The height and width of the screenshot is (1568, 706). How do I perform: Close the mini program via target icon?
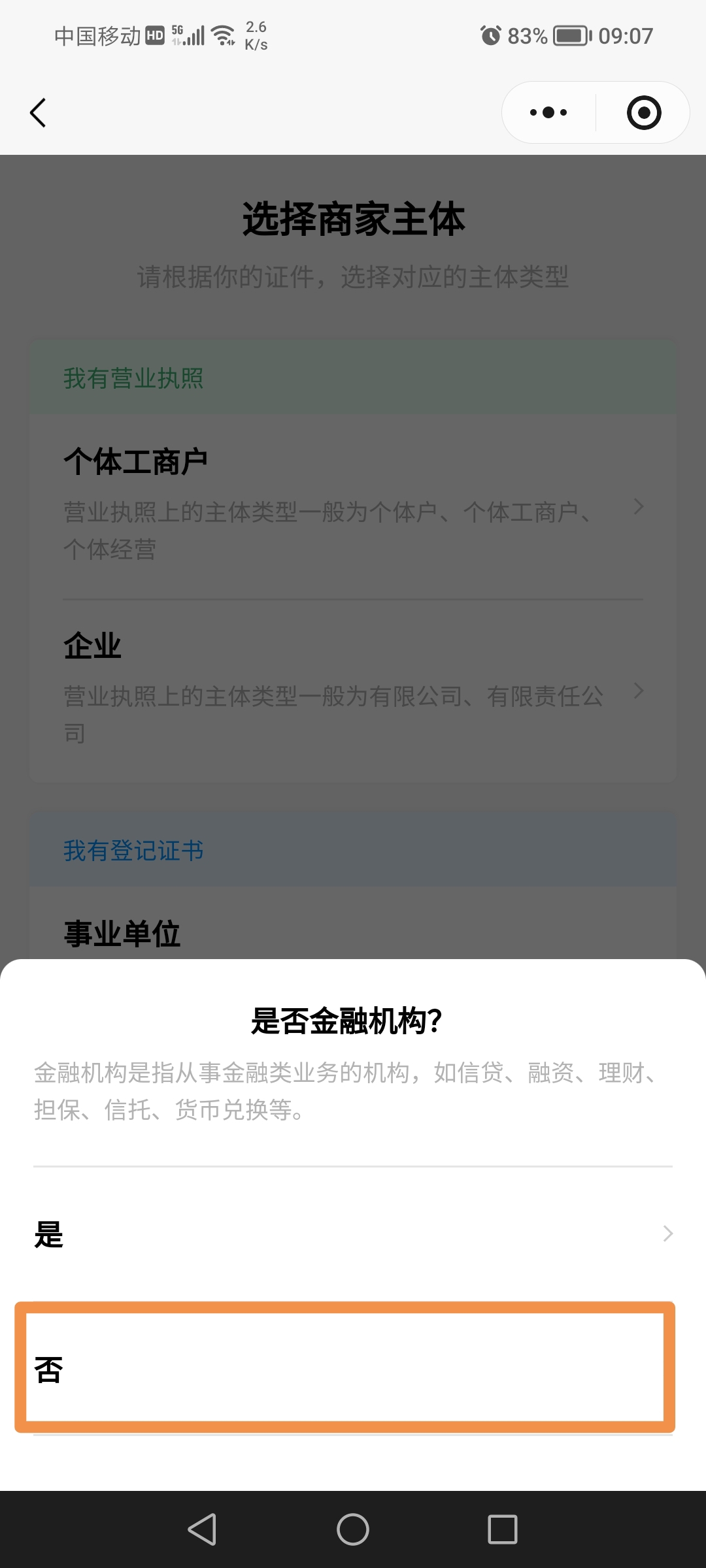tap(644, 113)
